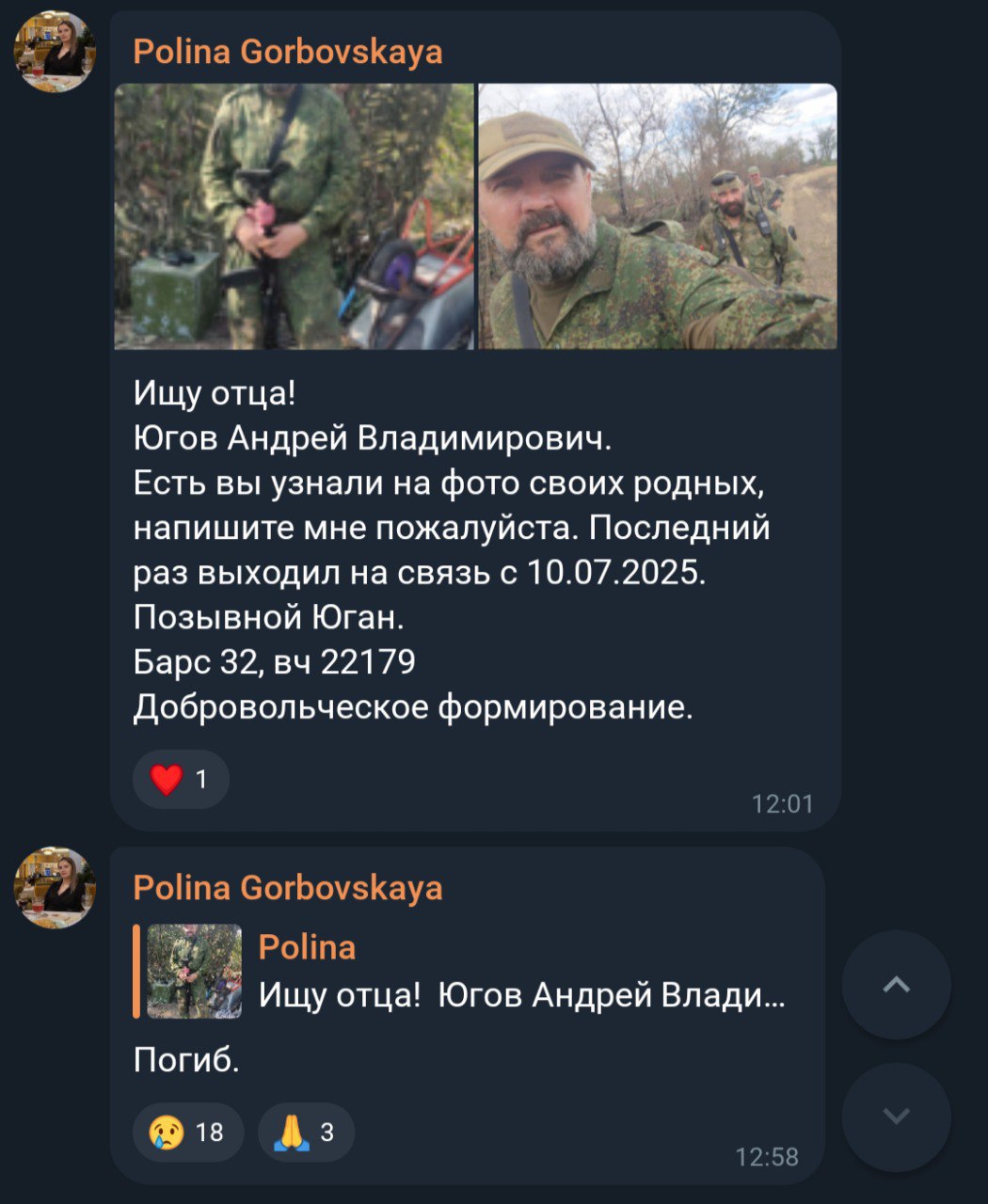Viewport: 988px width, 1204px height.
Task: Tap the praying hands reaction with 3
Action: click(306, 1132)
